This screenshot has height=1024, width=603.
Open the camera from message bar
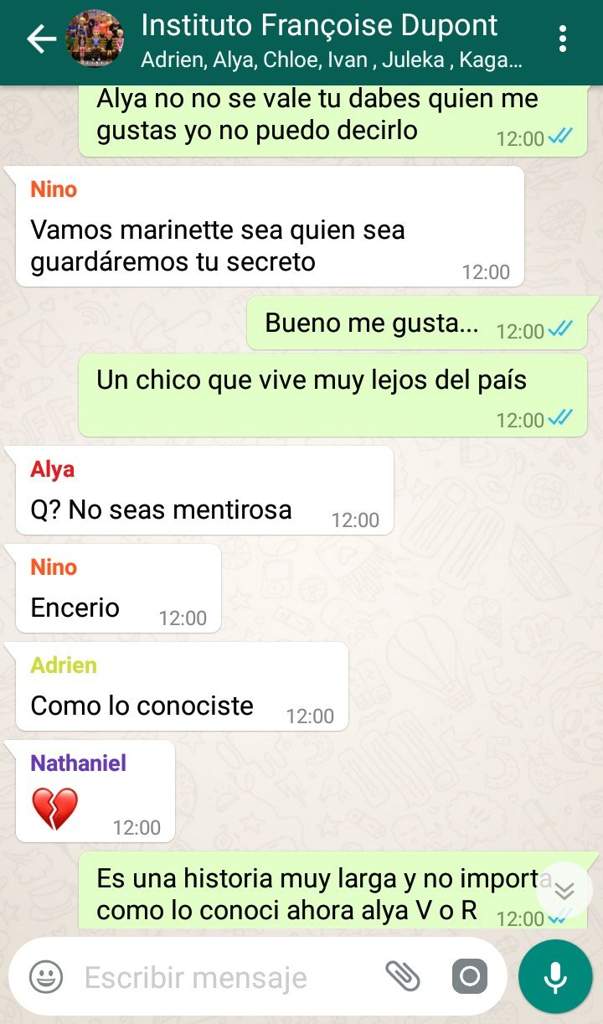469,977
